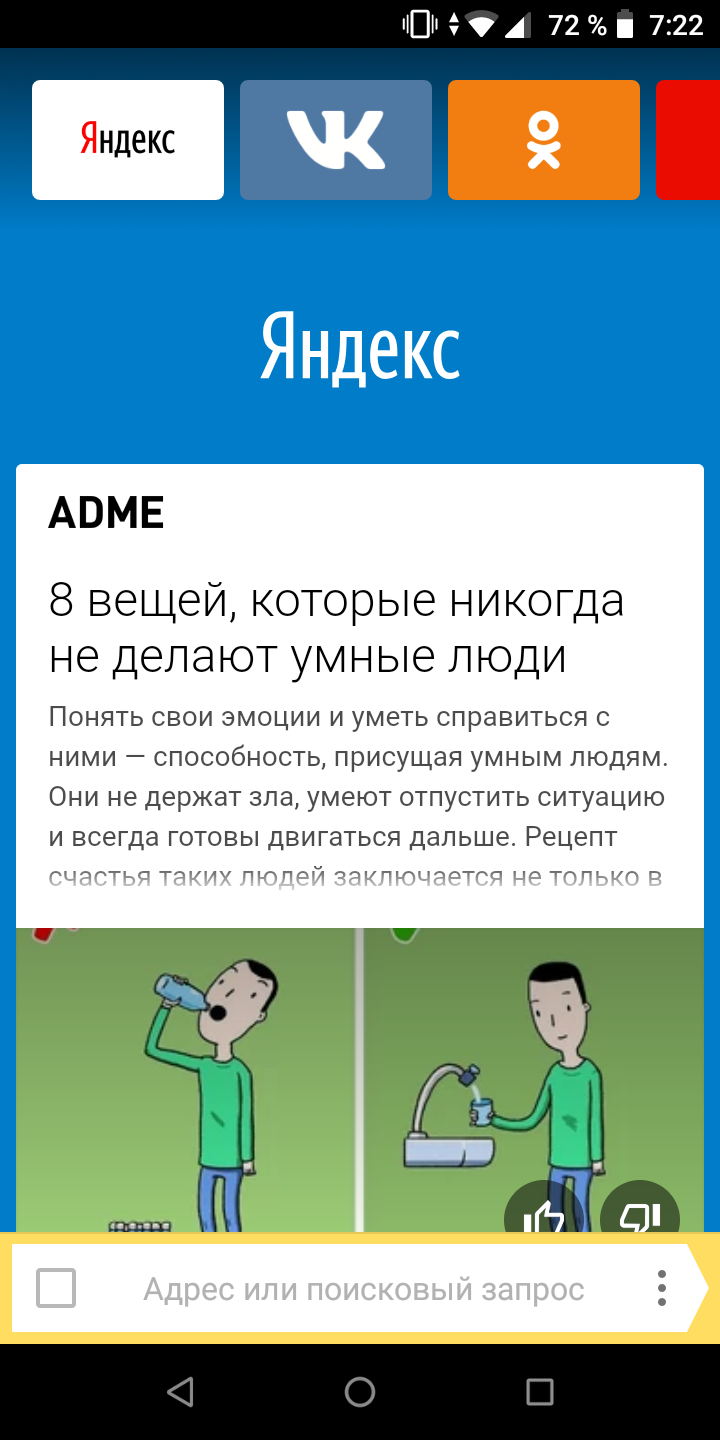Open the Odnoklassniki shortcut tile
Image resolution: width=720 pixels, height=1440 pixels.
pyautogui.click(x=544, y=140)
